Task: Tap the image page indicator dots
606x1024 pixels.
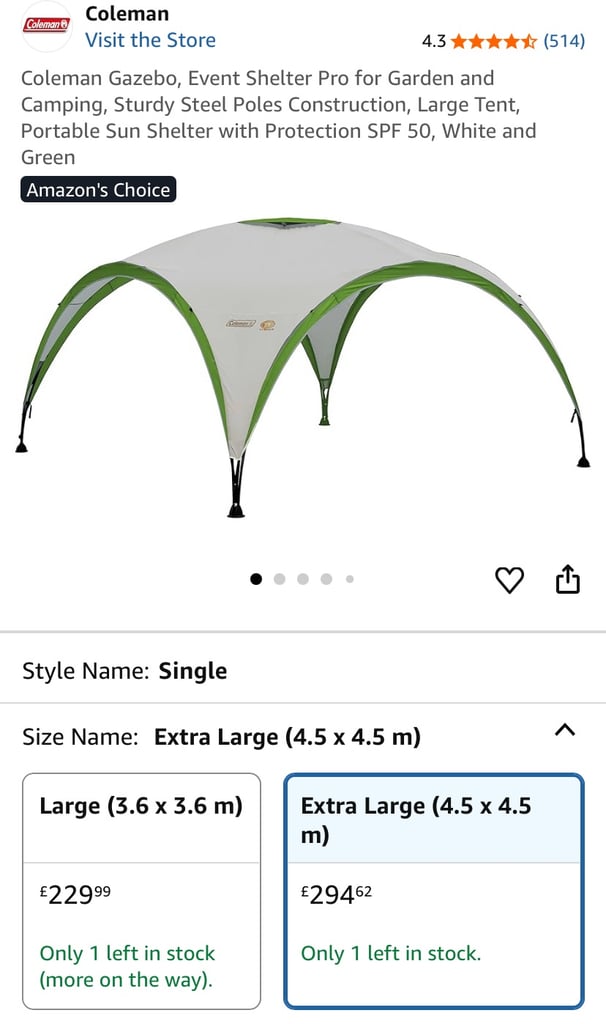Action: point(302,578)
